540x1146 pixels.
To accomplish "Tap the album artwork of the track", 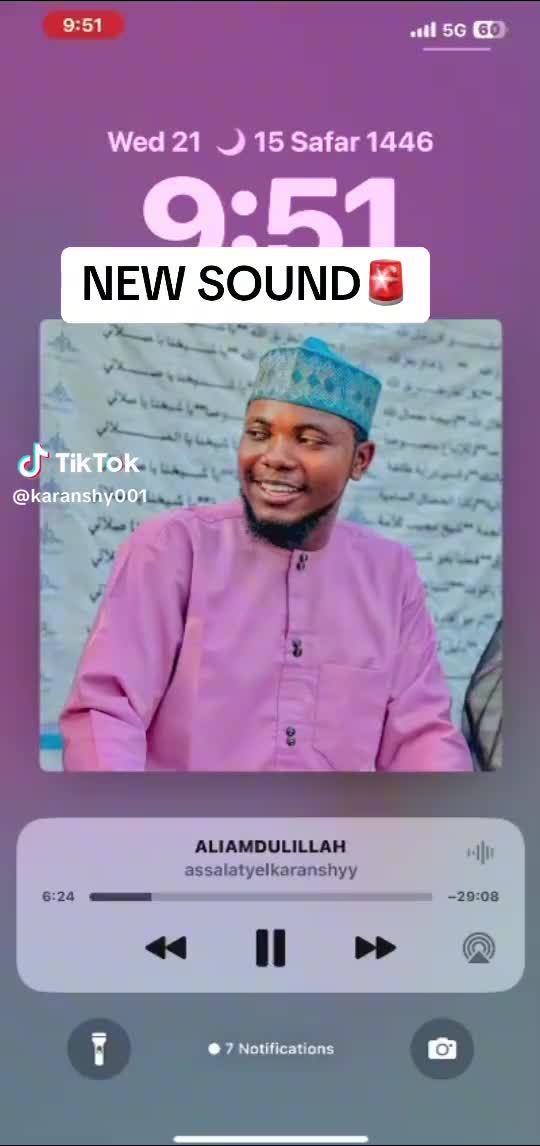I will tap(270, 545).
